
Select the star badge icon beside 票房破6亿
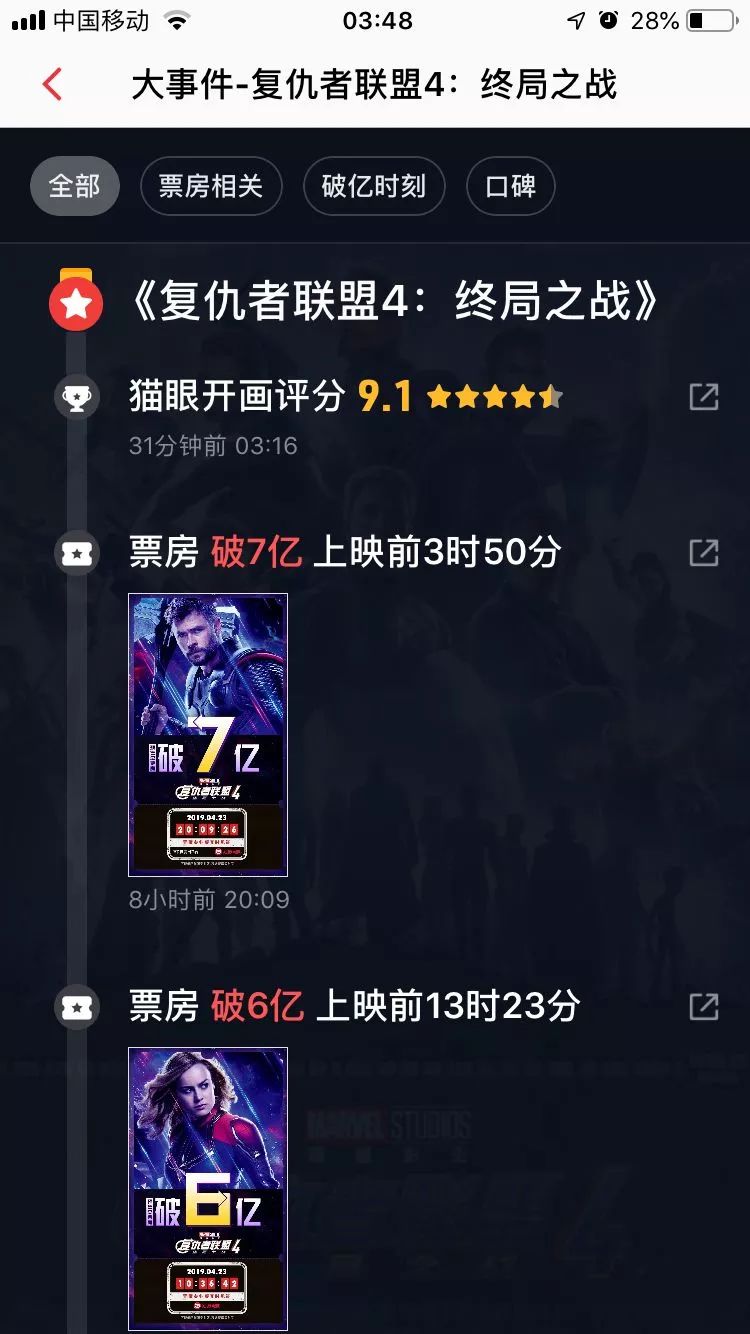[x=77, y=1006]
